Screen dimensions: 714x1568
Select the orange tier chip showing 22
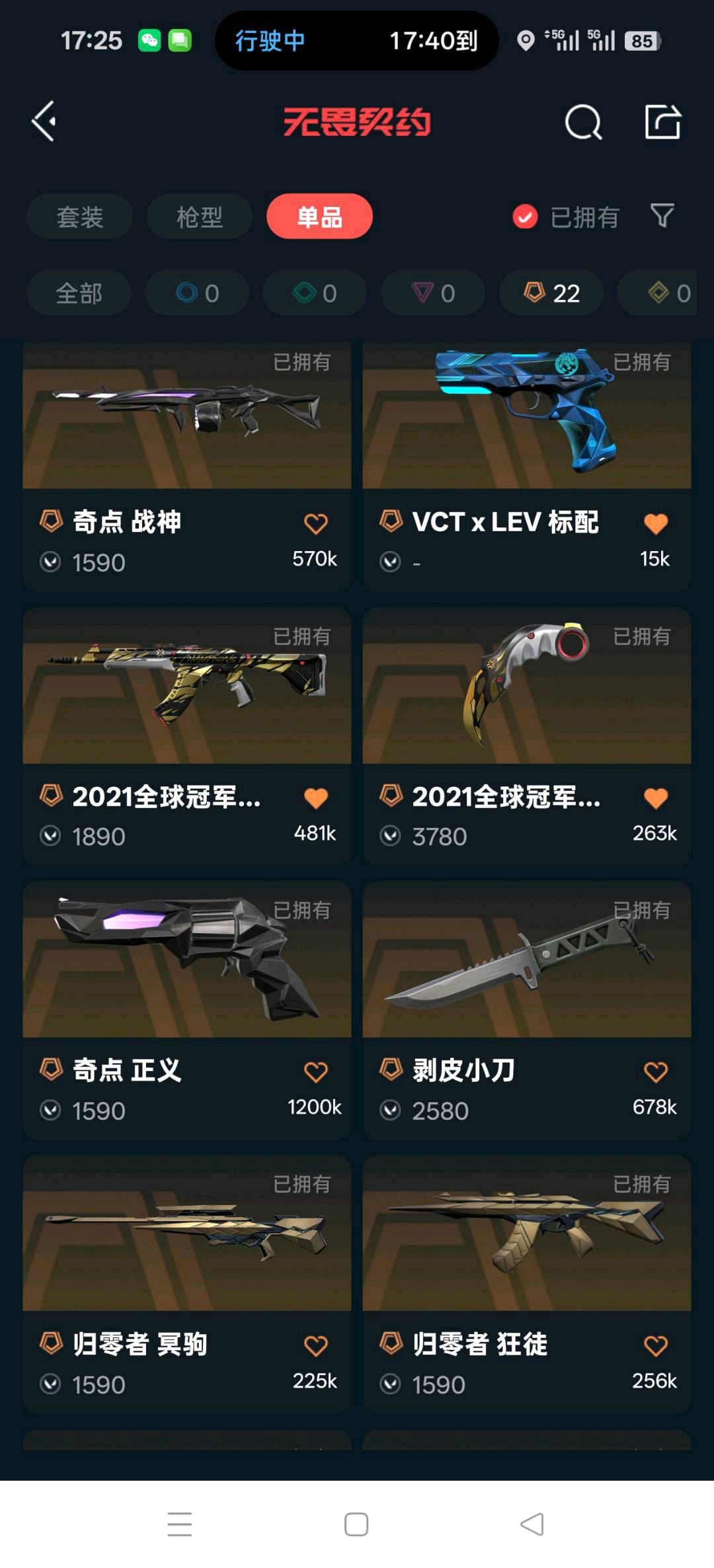click(551, 293)
